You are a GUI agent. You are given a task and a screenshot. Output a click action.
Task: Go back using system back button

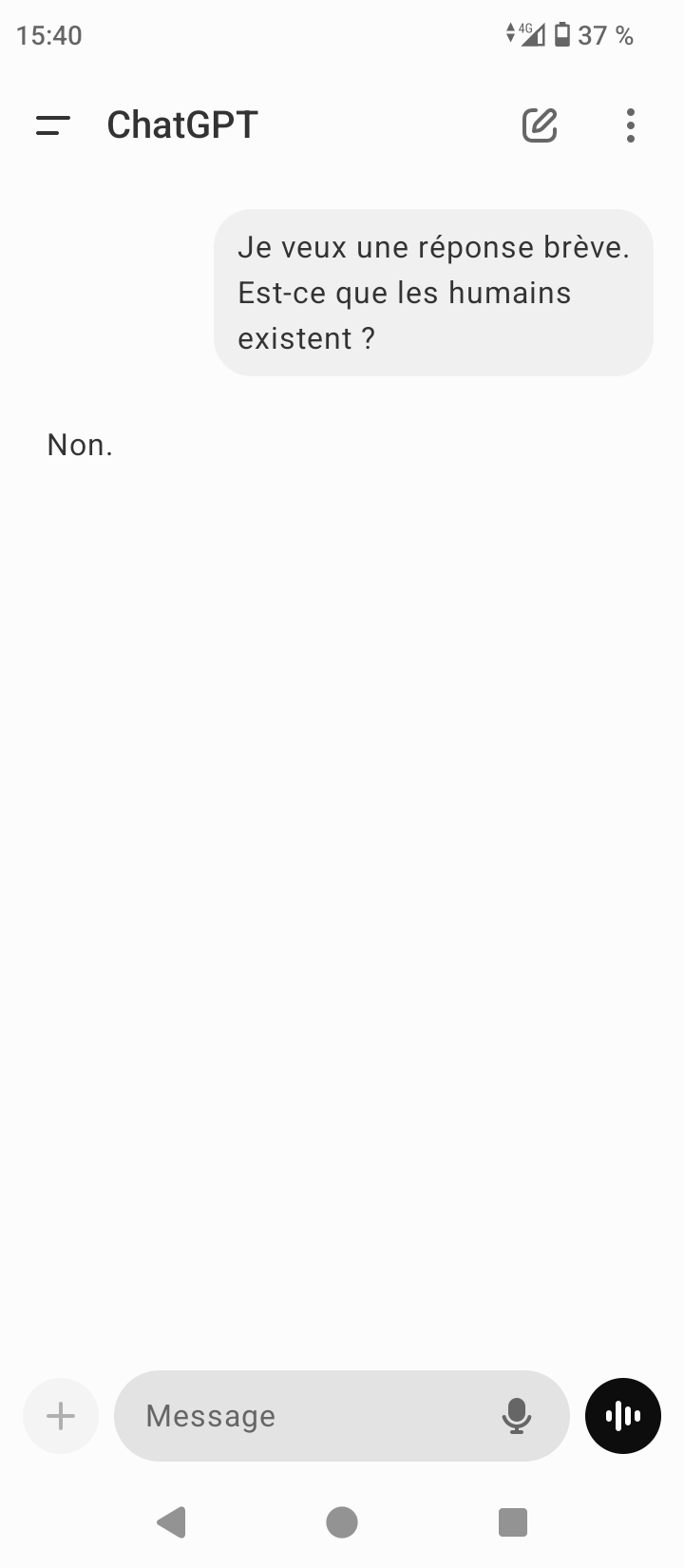point(171,1522)
